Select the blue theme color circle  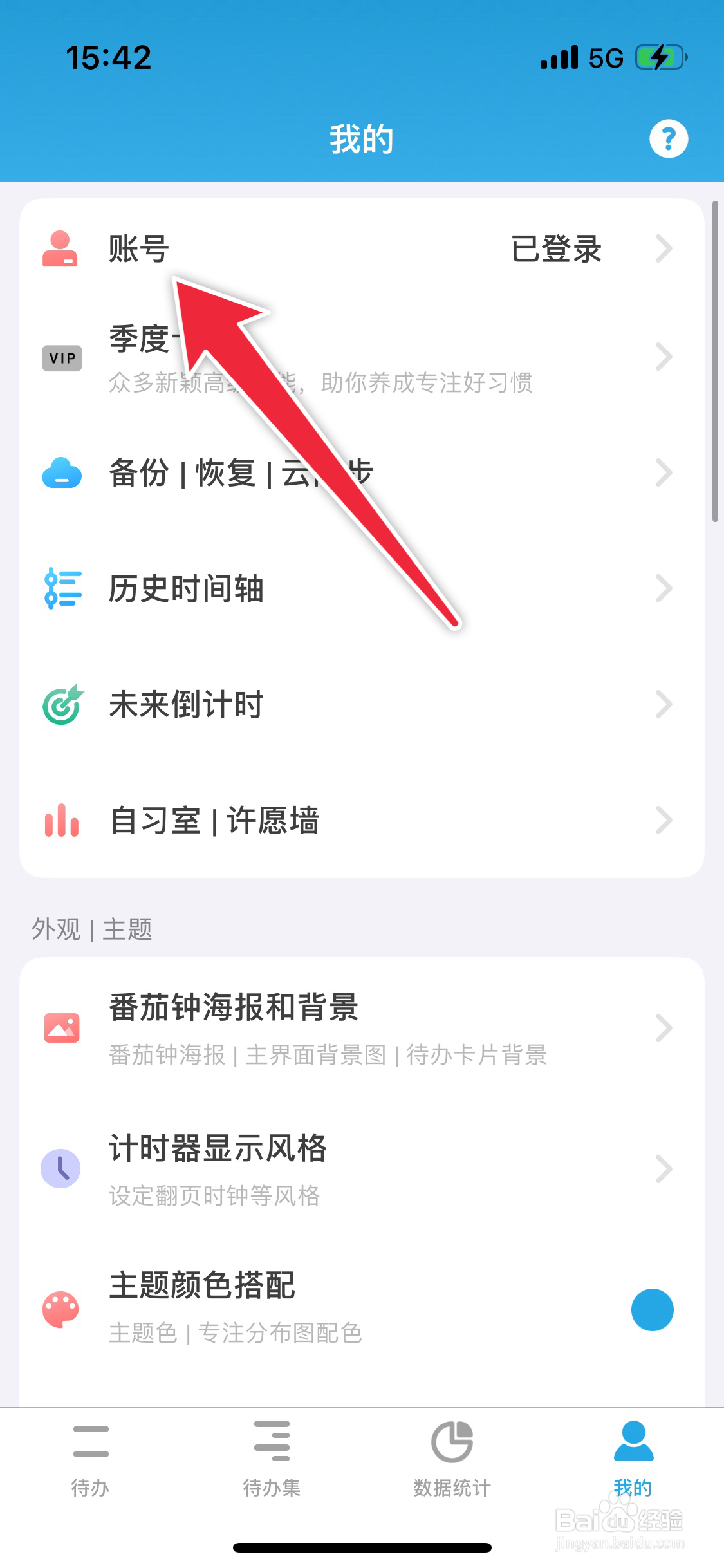(653, 1311)
